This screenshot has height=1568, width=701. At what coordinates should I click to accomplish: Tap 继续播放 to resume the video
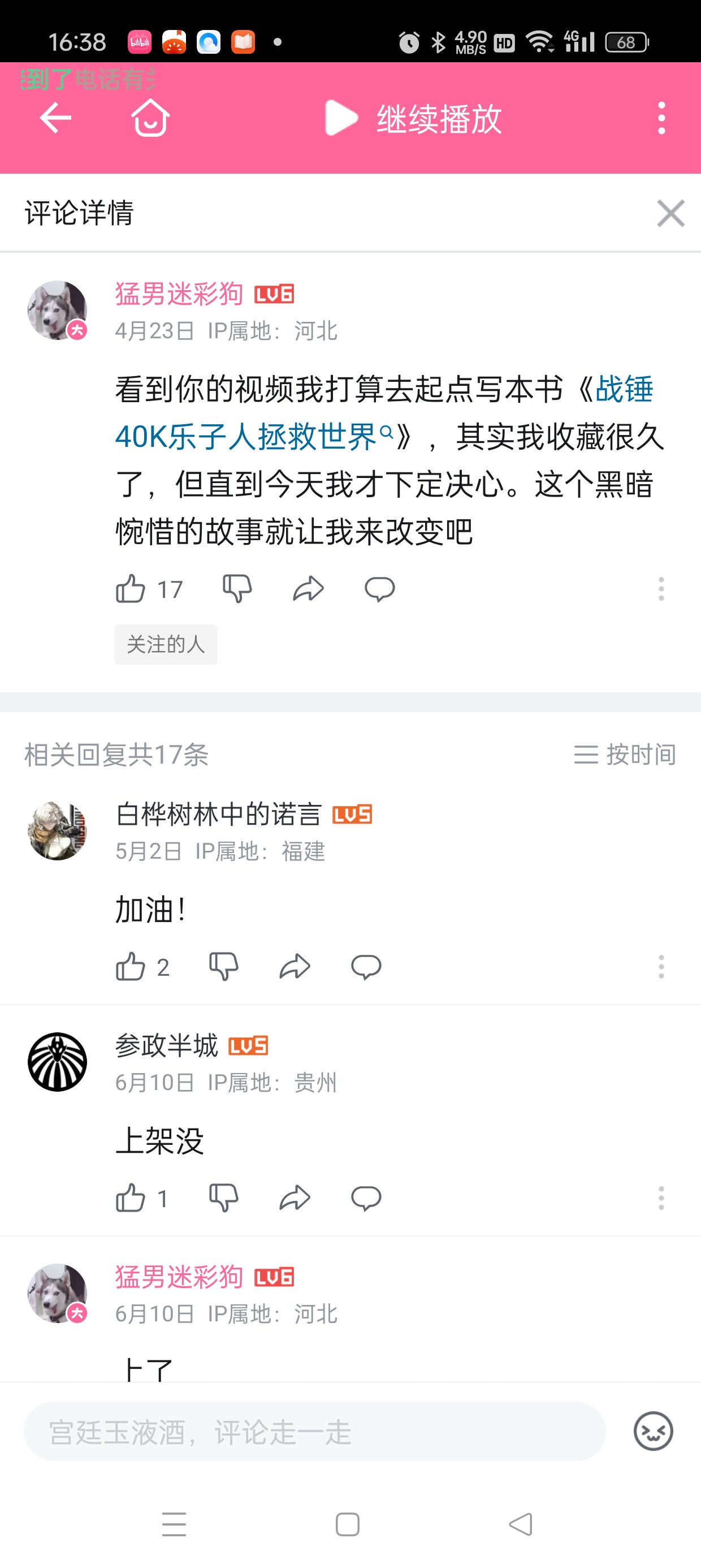[414, 118]
